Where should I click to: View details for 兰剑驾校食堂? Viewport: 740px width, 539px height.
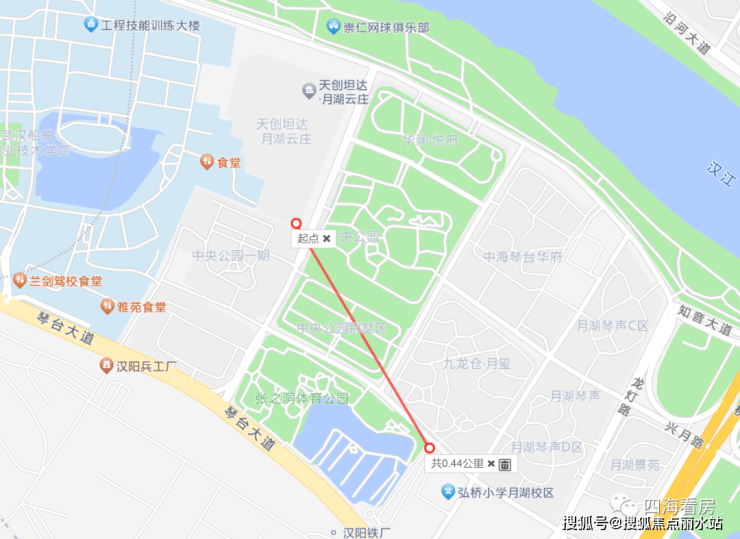click(20, 281)
